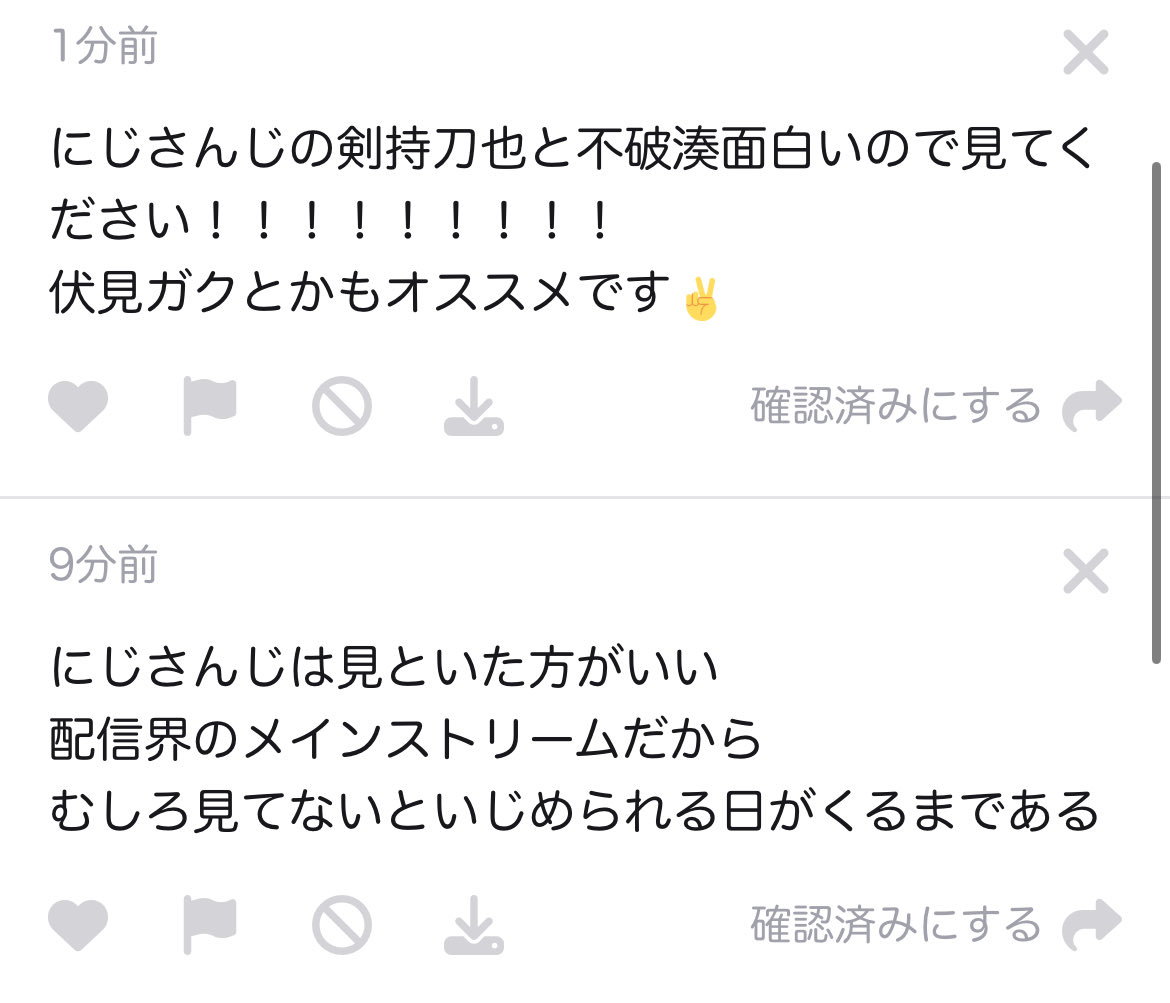Report the 9分前 message with flag
This screenshot has height=1003, width=1170.
click(209, 926)
